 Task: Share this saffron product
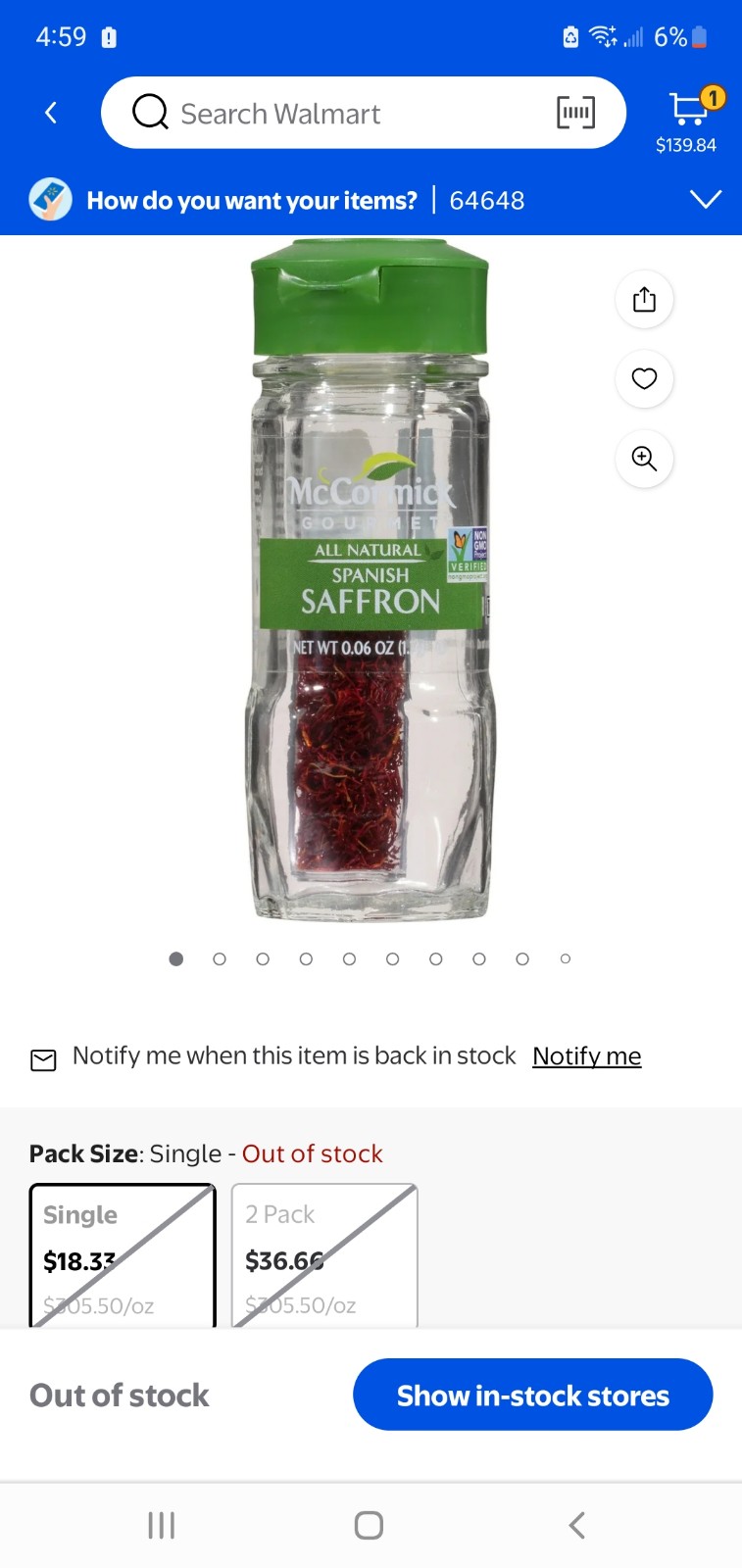pyautogui.click(x=644, y=299)
